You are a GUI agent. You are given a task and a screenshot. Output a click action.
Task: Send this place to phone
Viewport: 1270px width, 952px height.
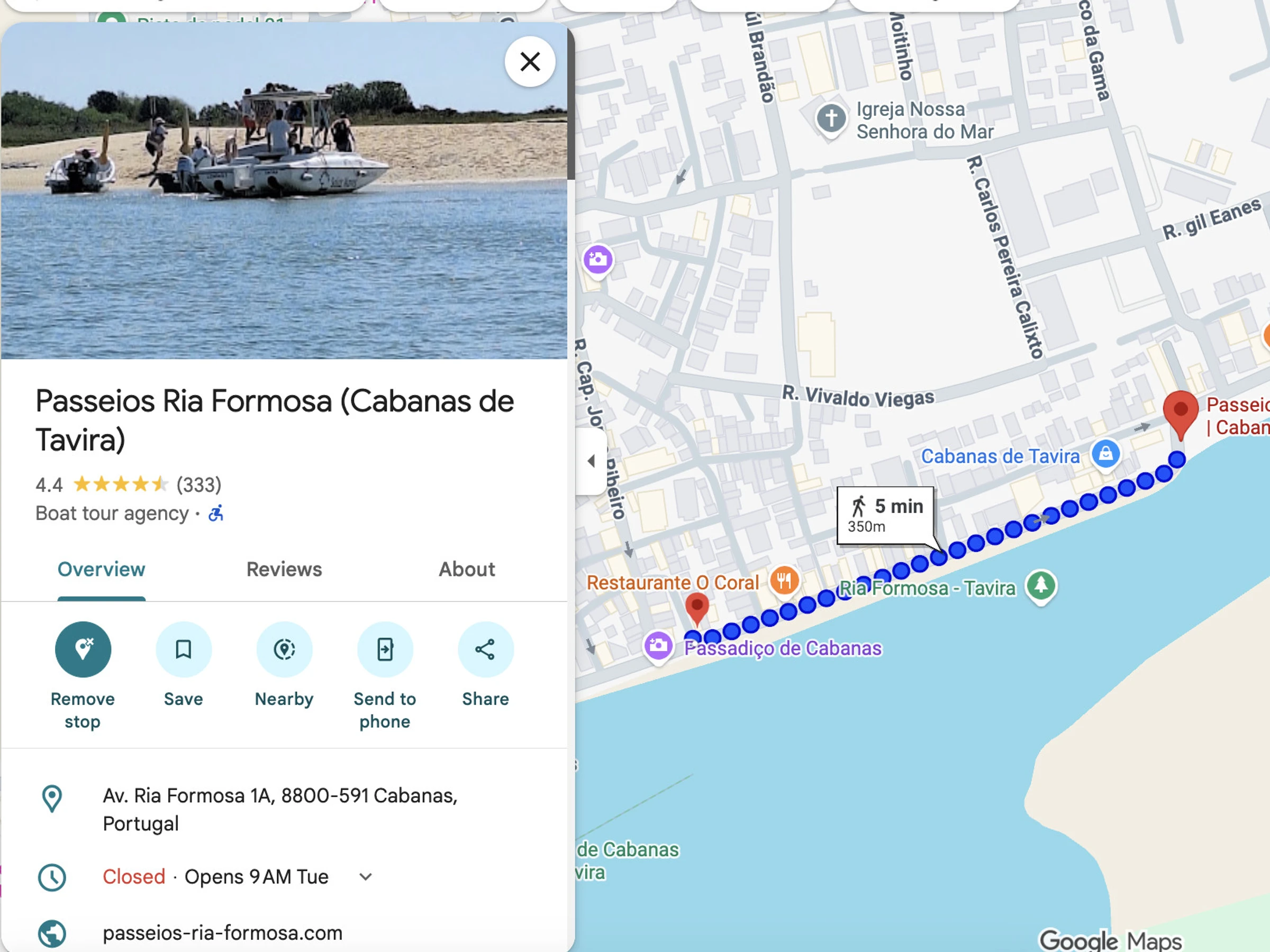(385, 649)
